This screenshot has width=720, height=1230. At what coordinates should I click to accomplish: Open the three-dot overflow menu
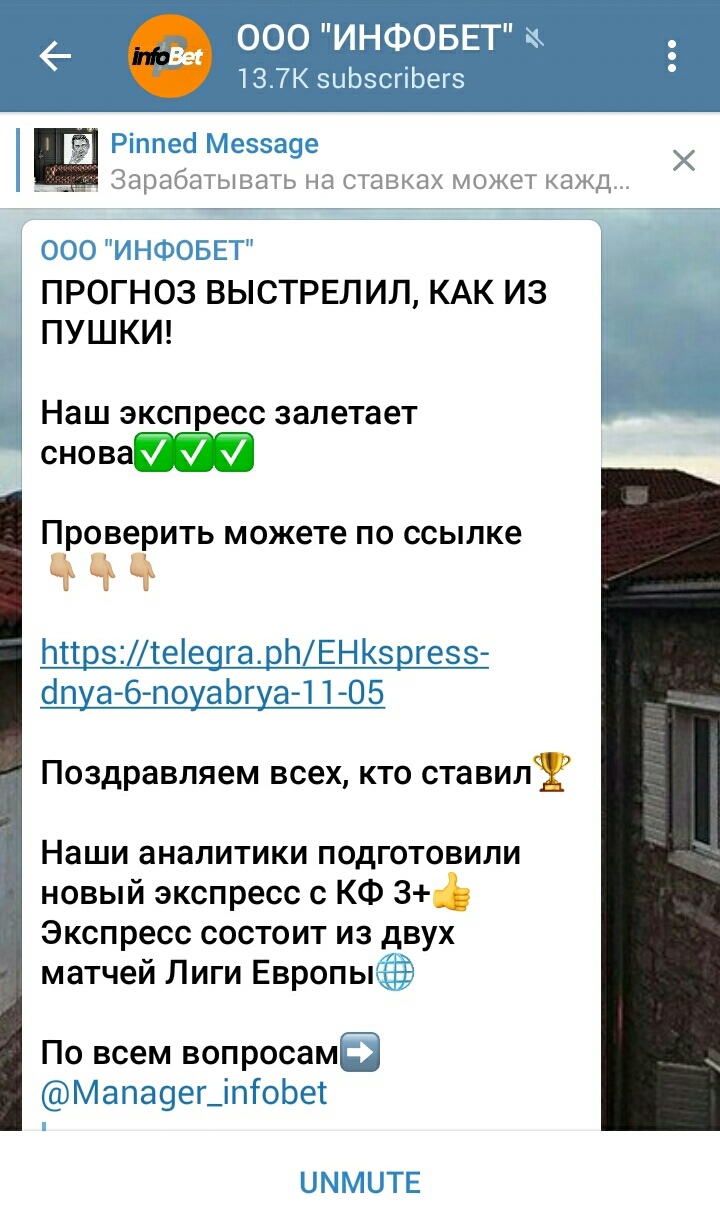point(672,57)
